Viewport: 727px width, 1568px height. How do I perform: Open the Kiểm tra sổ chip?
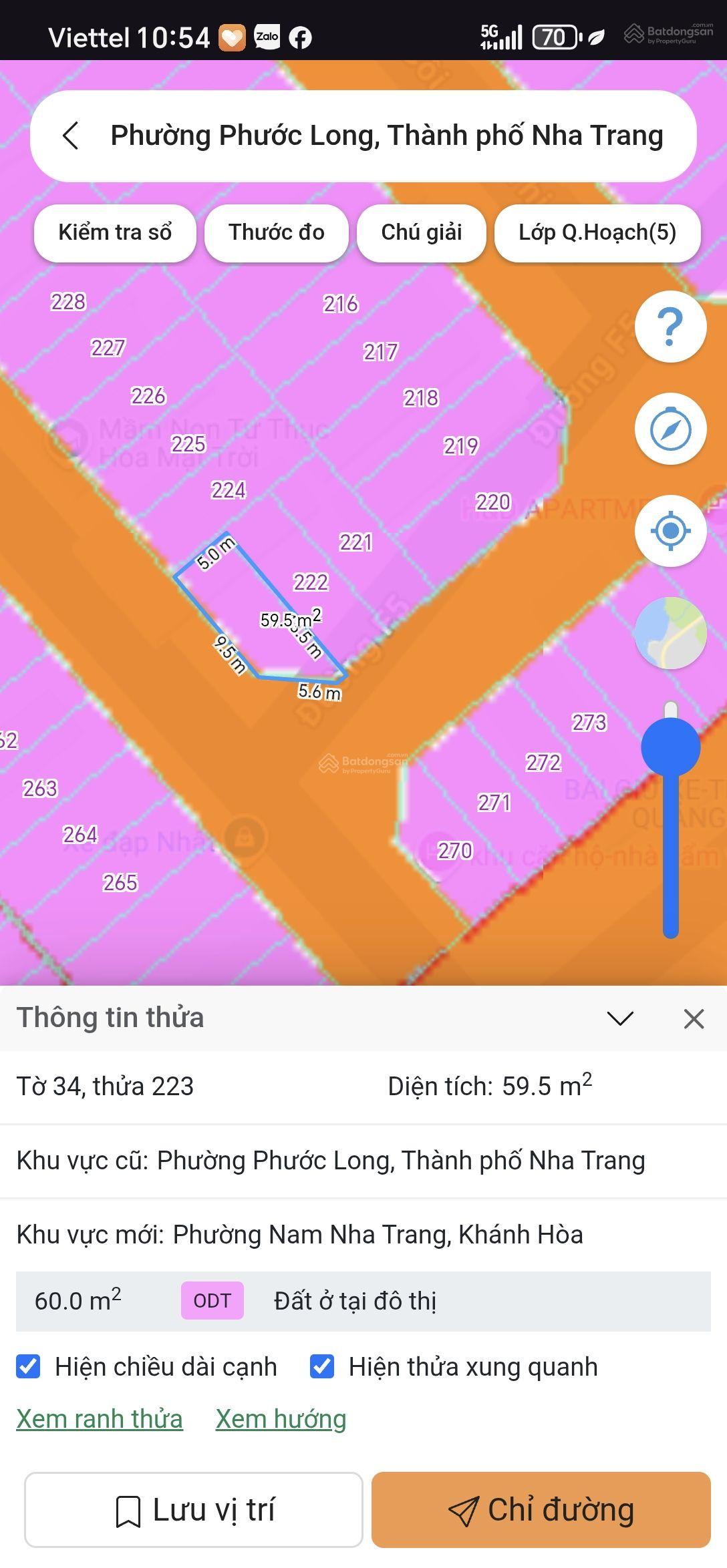(x=115, y=232)
